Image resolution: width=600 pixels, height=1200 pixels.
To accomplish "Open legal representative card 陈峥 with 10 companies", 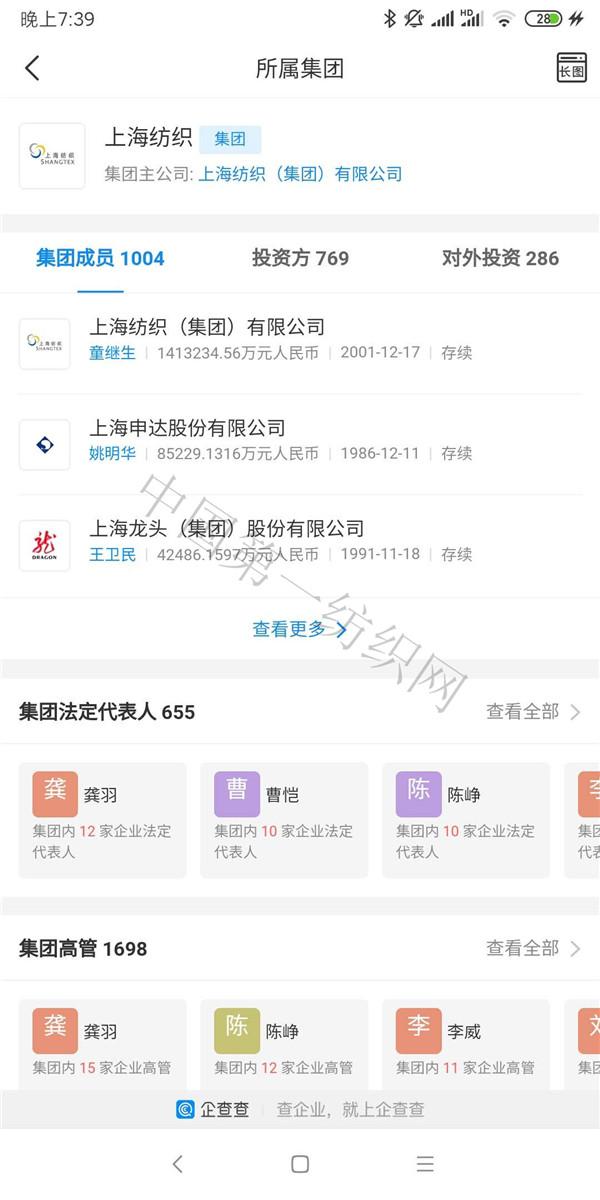I will click(466, 820).
